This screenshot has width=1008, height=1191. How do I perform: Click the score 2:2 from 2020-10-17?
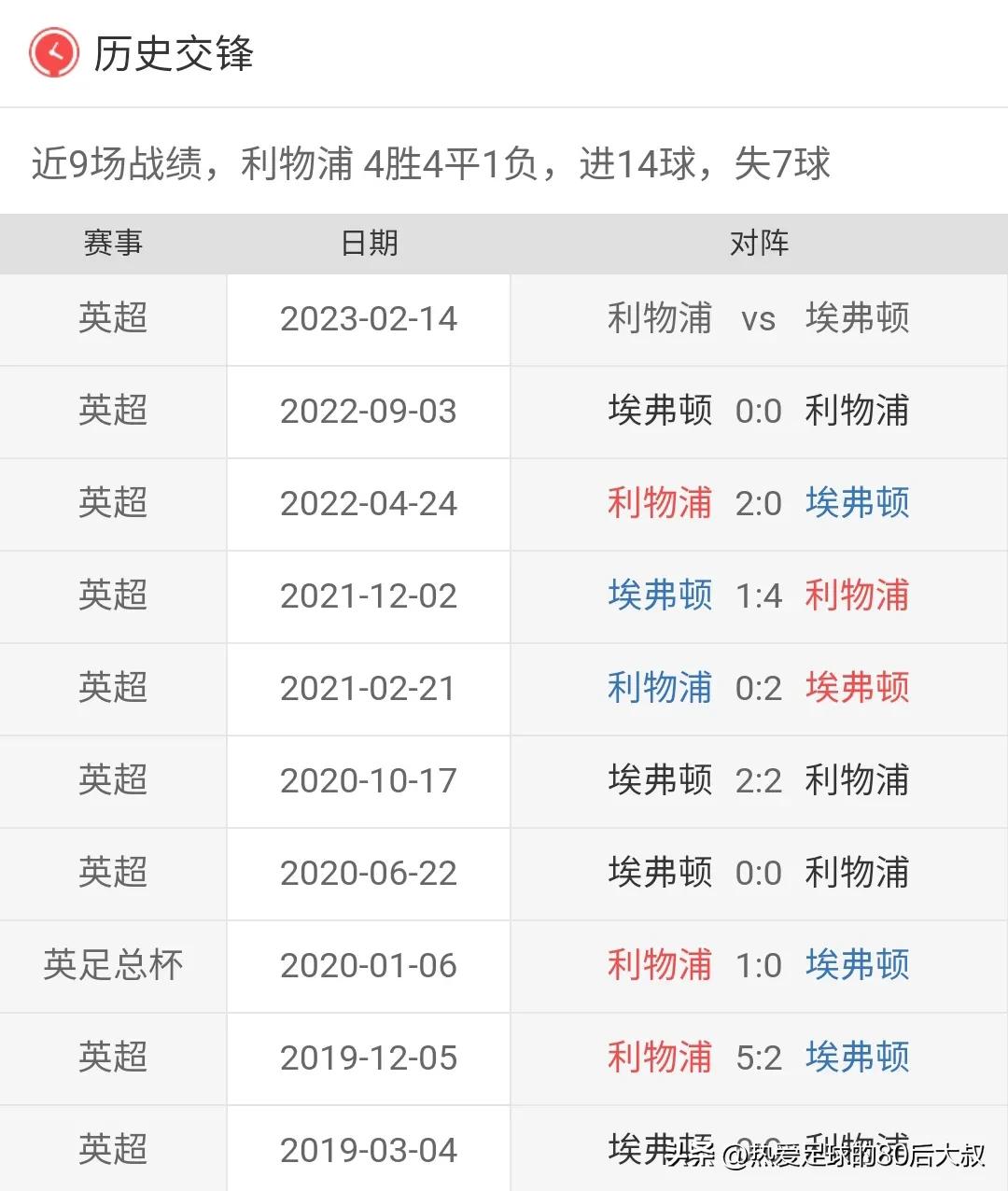(759, 781)
